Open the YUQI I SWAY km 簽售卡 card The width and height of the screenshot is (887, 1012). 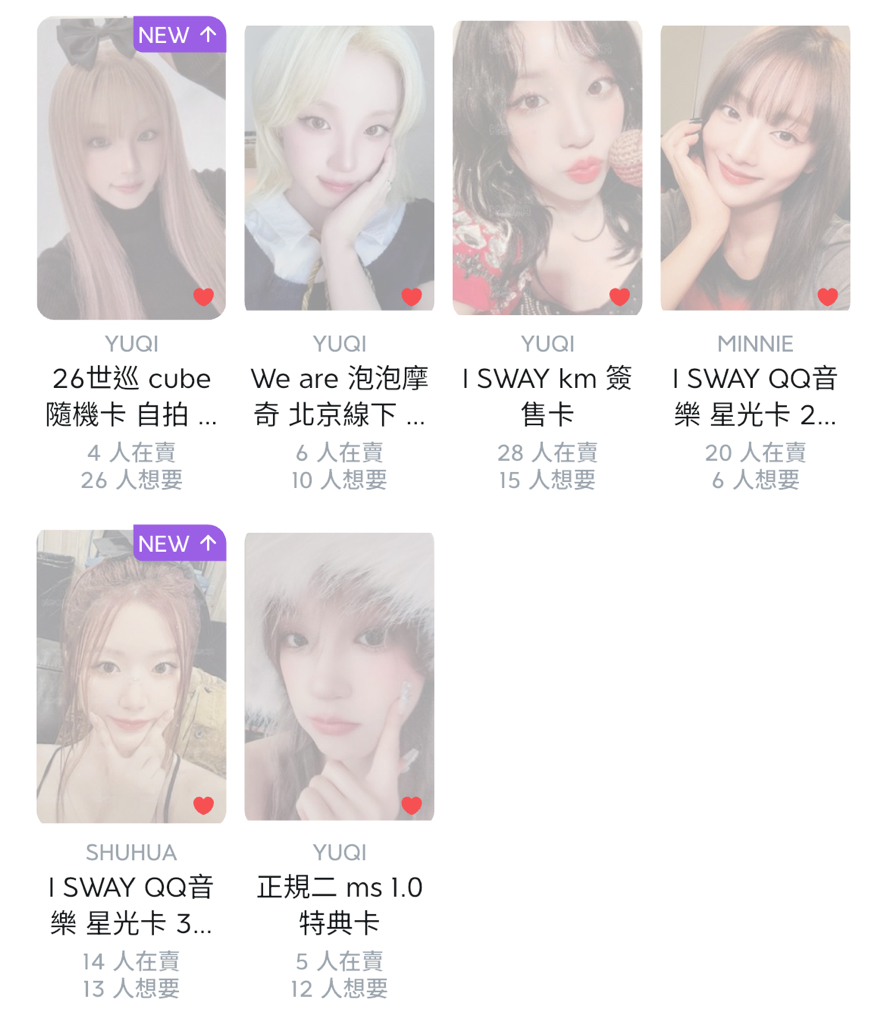coord(547,168)
